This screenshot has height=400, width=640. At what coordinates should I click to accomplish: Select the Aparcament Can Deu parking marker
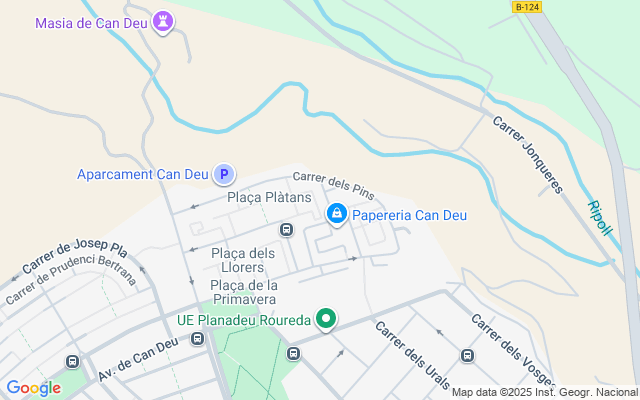coord(224,175)
